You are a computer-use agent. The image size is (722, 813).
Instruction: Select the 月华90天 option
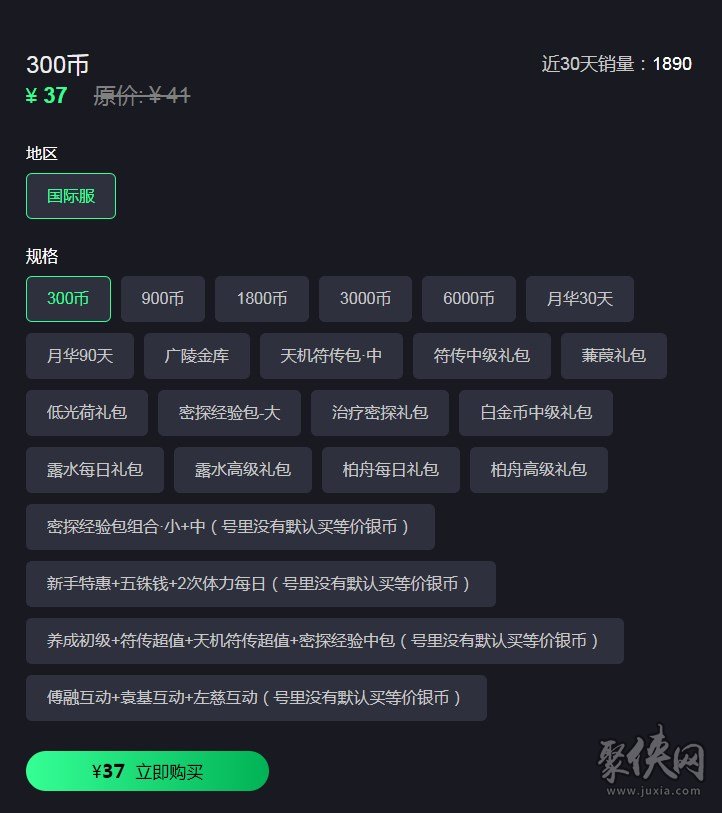coord(80,356)
